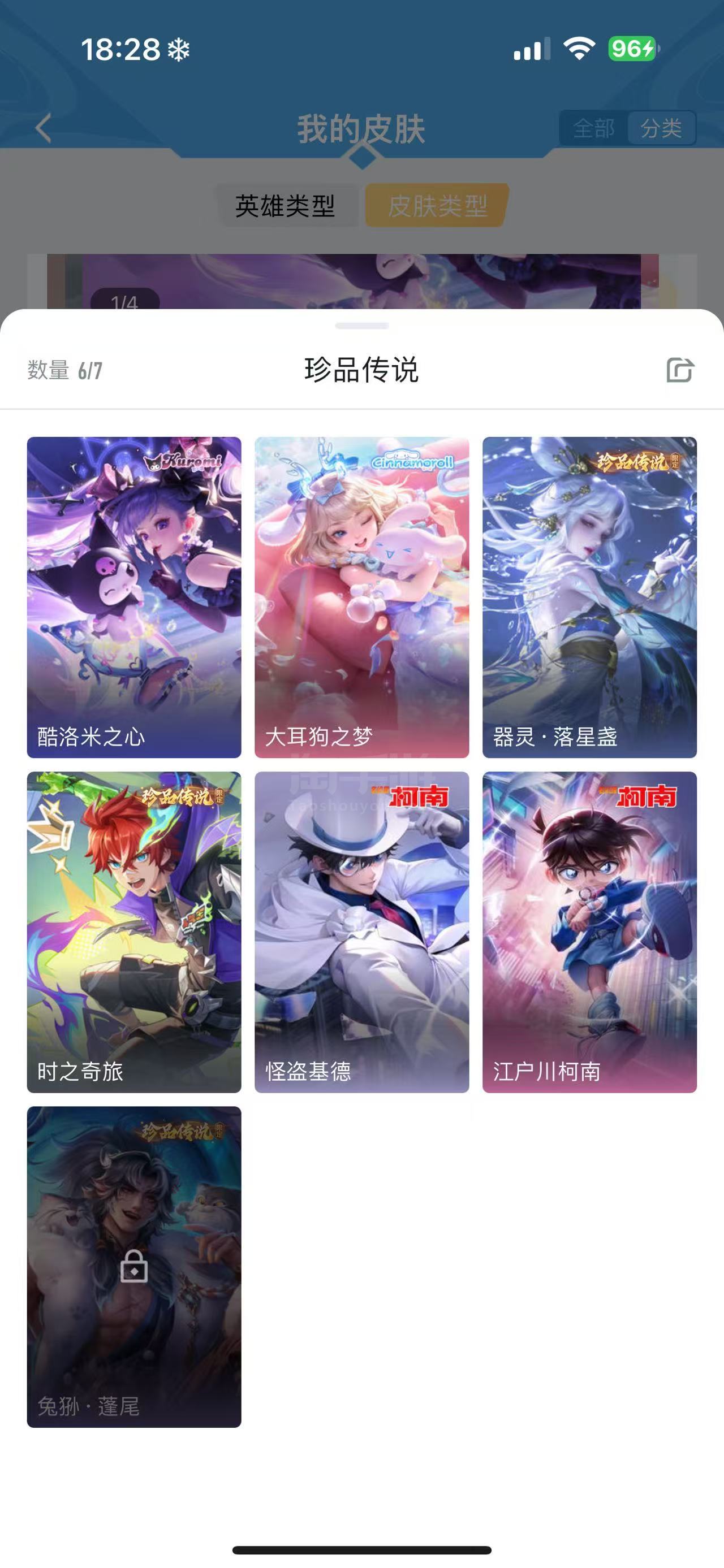
Task: Switch to the 英雄类型 tab
Action: (x=286, y=206)
